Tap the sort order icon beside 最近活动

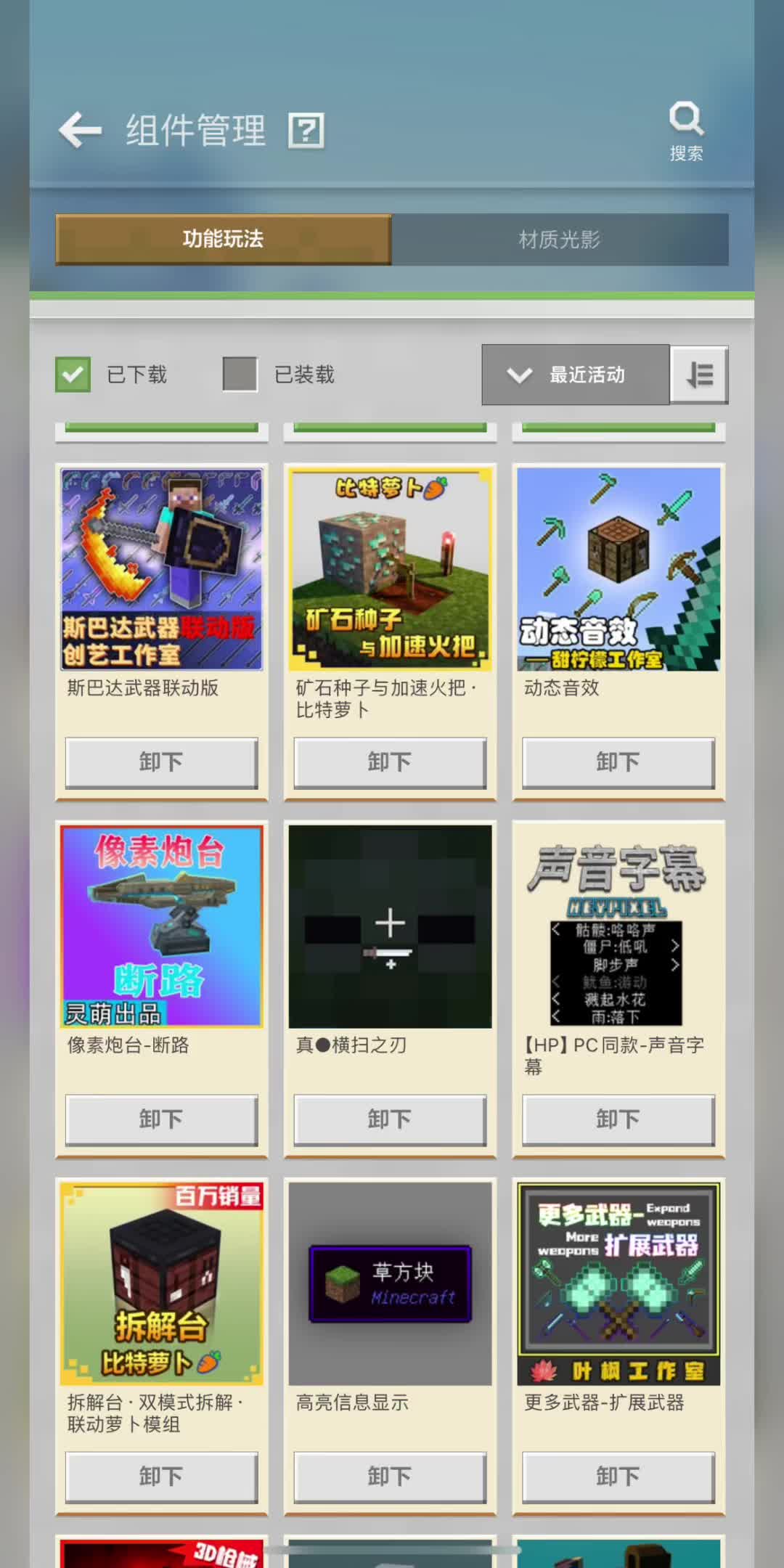pos(698,375)
